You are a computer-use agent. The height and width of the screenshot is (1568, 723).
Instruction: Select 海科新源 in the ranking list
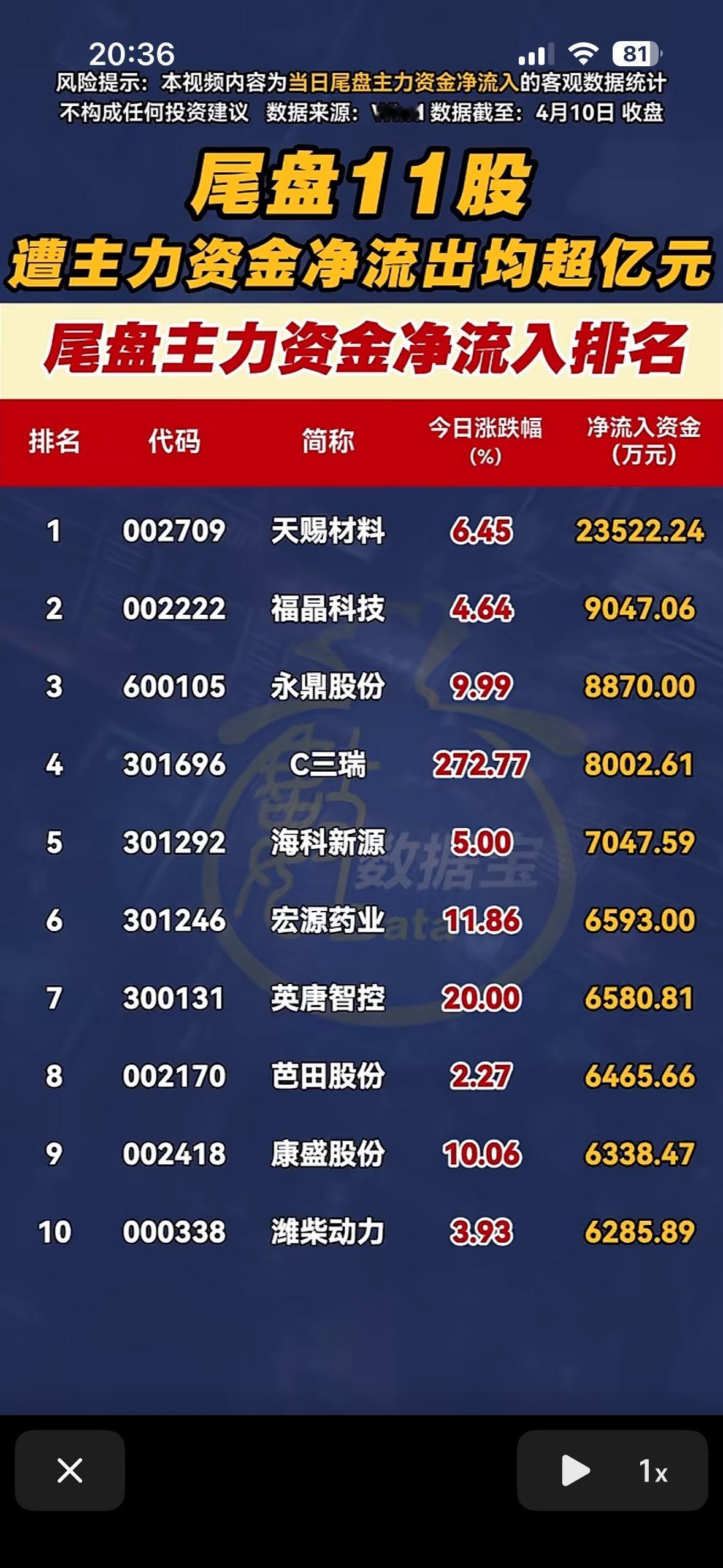coord(329,842)
